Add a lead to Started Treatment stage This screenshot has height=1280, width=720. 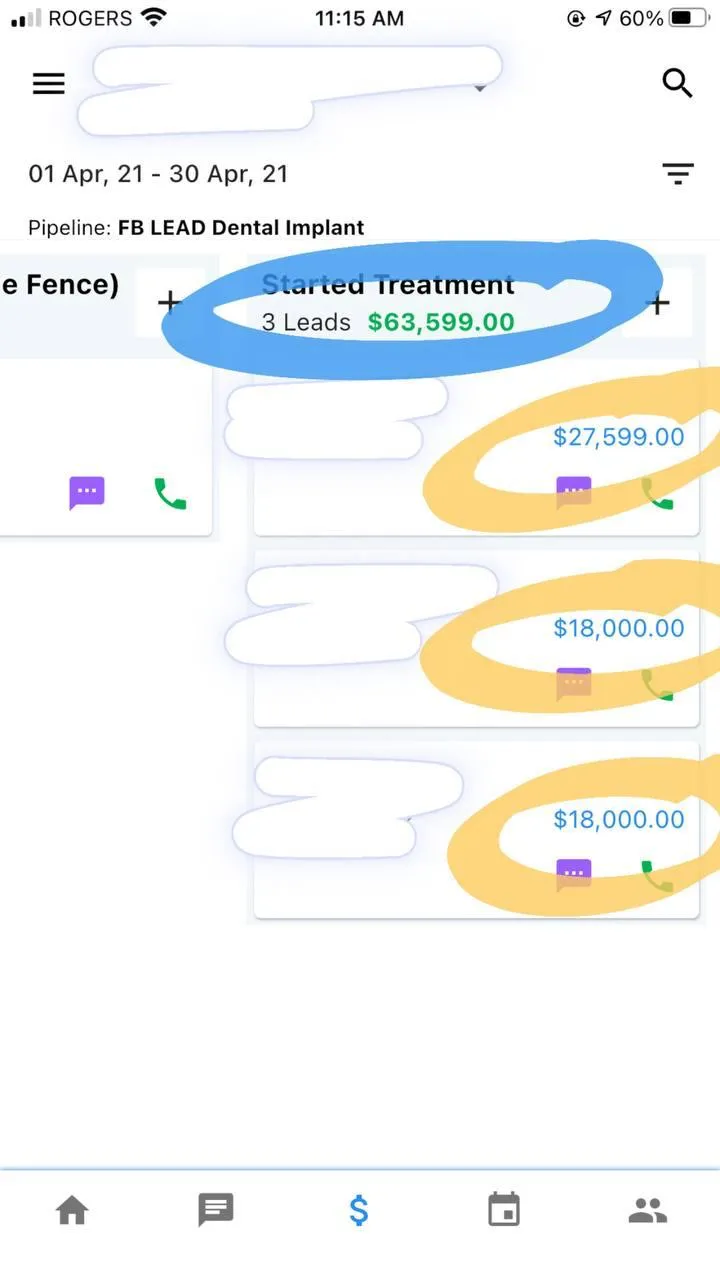pyautogui.click(x=657, y=303)
